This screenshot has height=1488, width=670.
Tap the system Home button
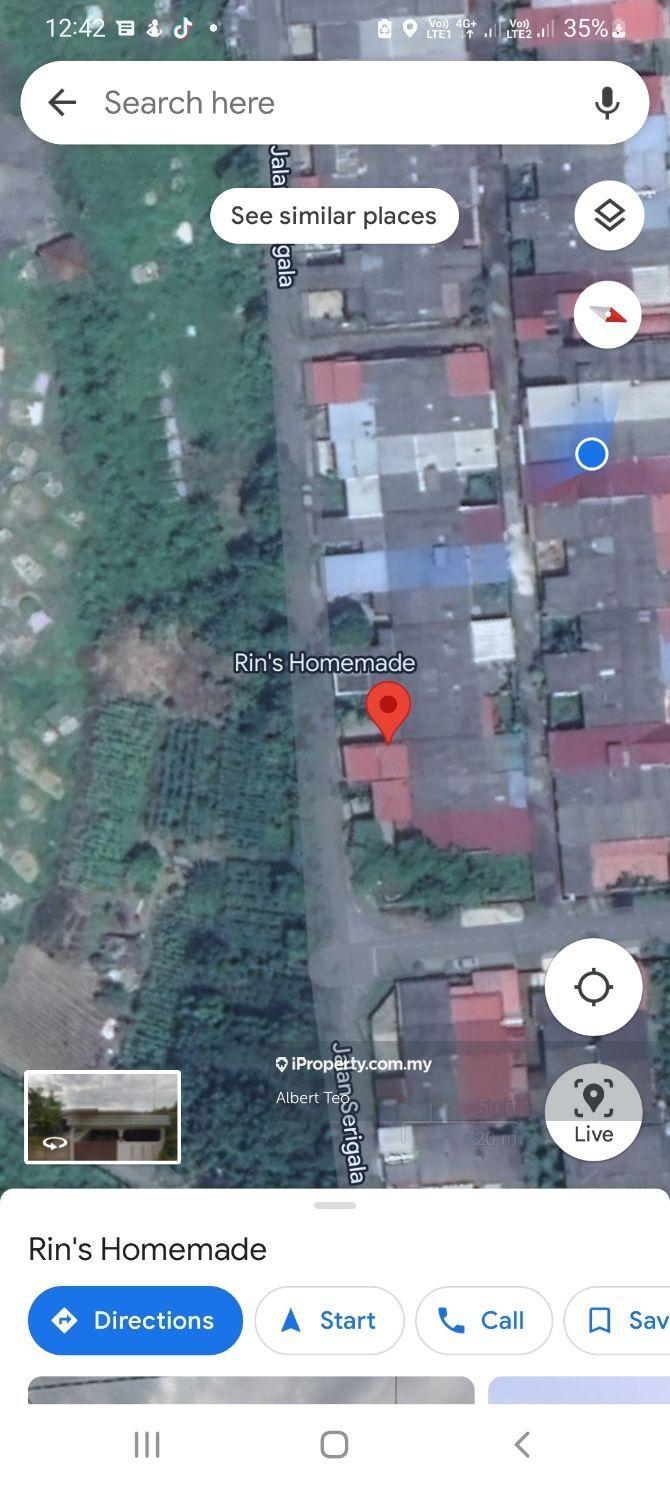[x=334, y=1444]
